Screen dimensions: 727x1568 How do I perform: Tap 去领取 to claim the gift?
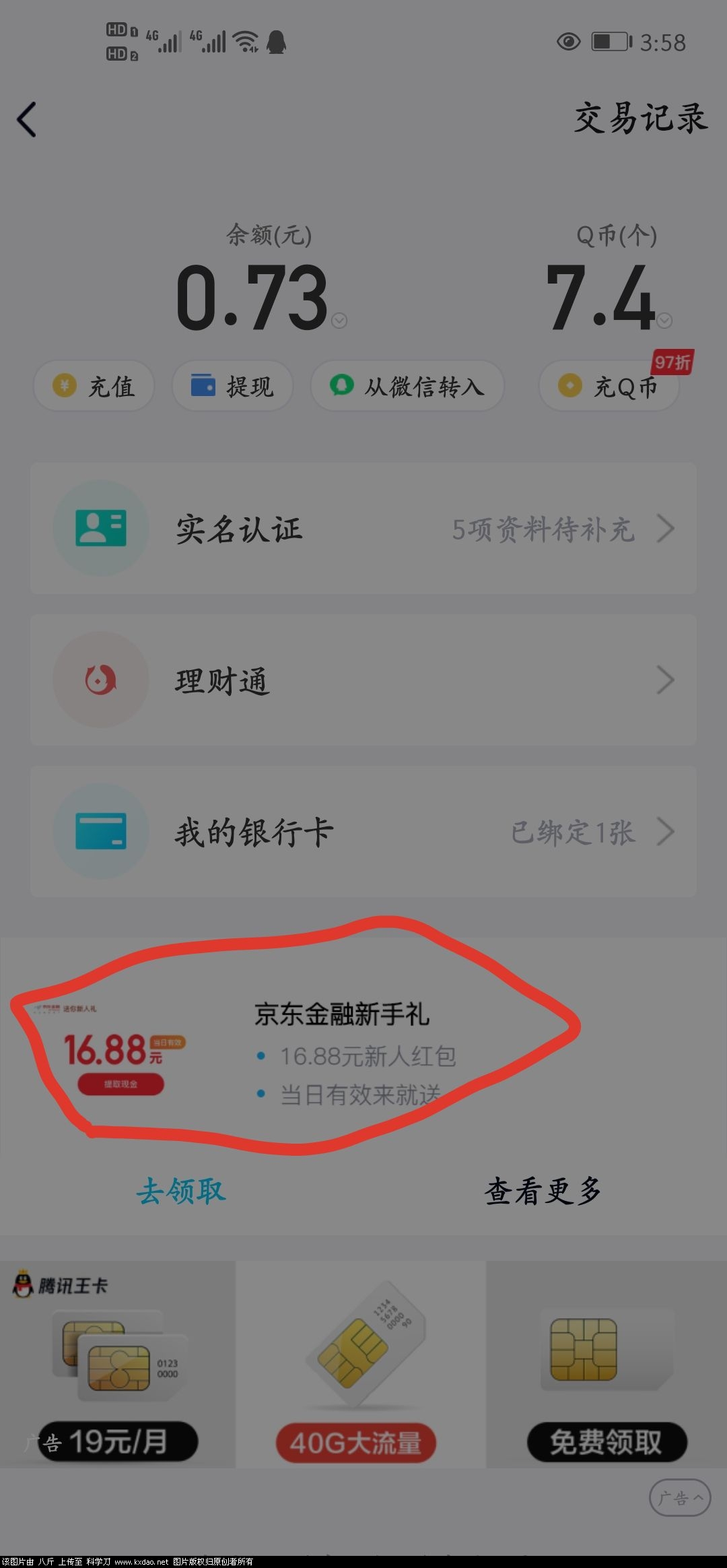(180, 1191)
